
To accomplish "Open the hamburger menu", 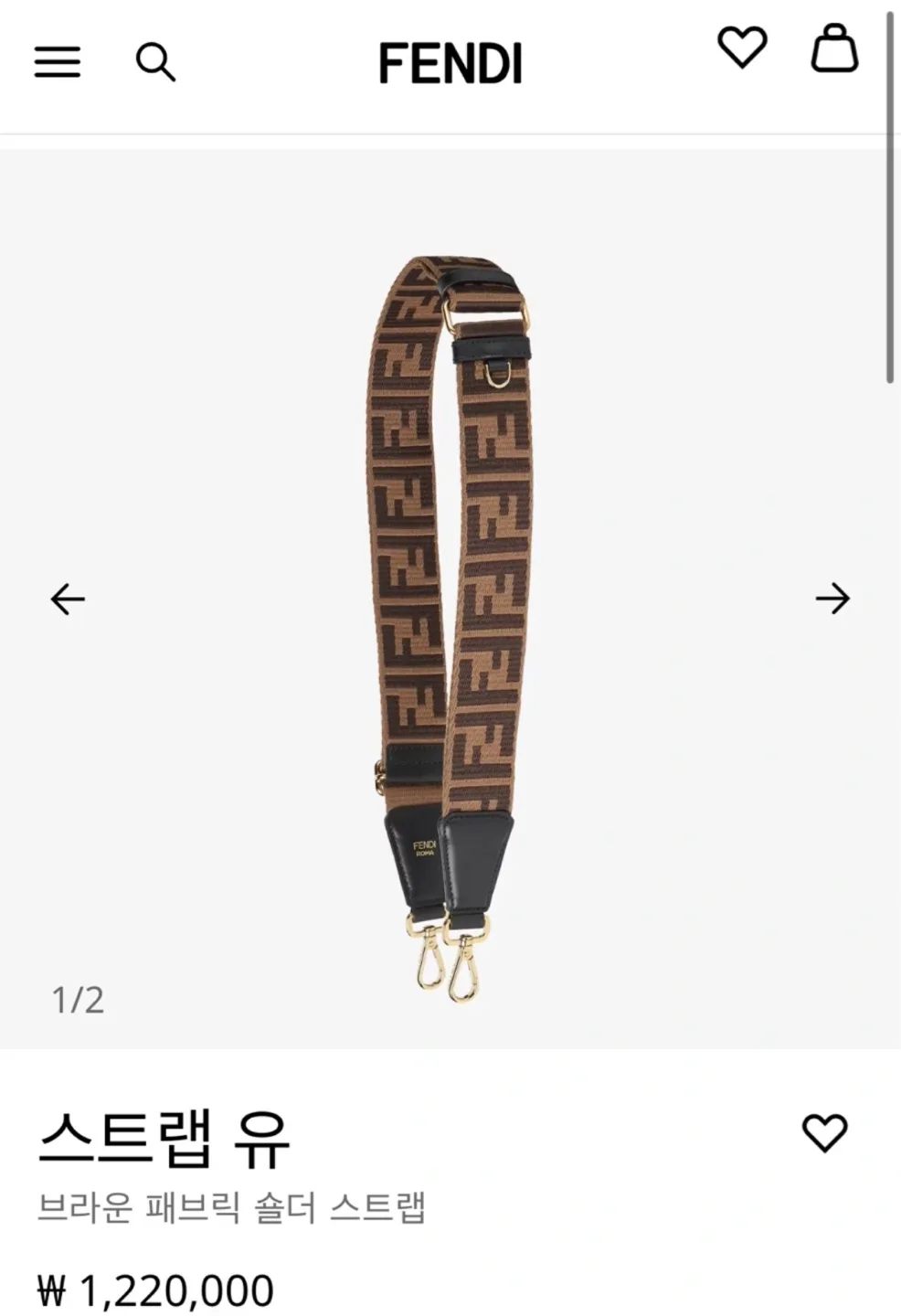I will pyautogui.click(x=58, y=63).
